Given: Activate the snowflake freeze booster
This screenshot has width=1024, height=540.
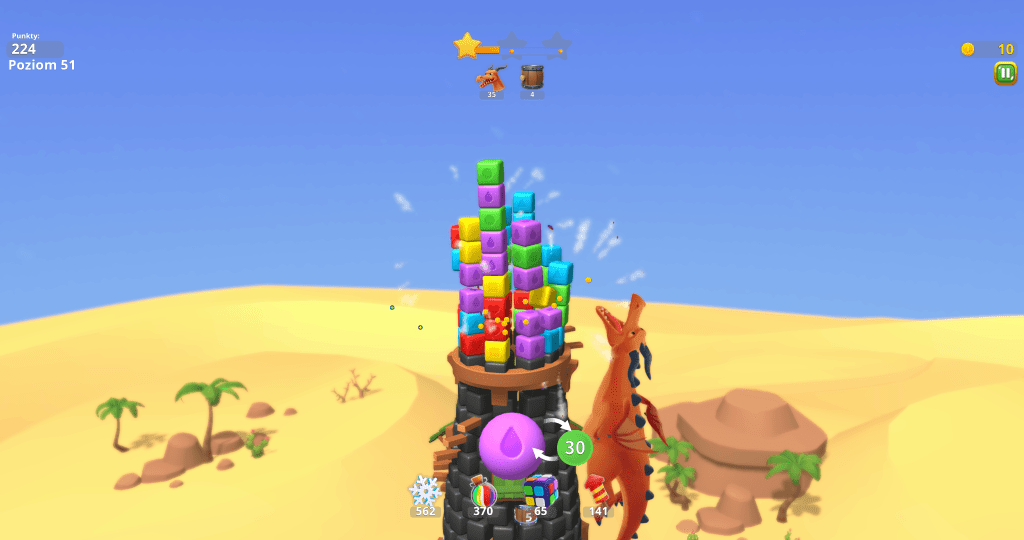Looking at the screenshot, I should [x=426, y=491].
